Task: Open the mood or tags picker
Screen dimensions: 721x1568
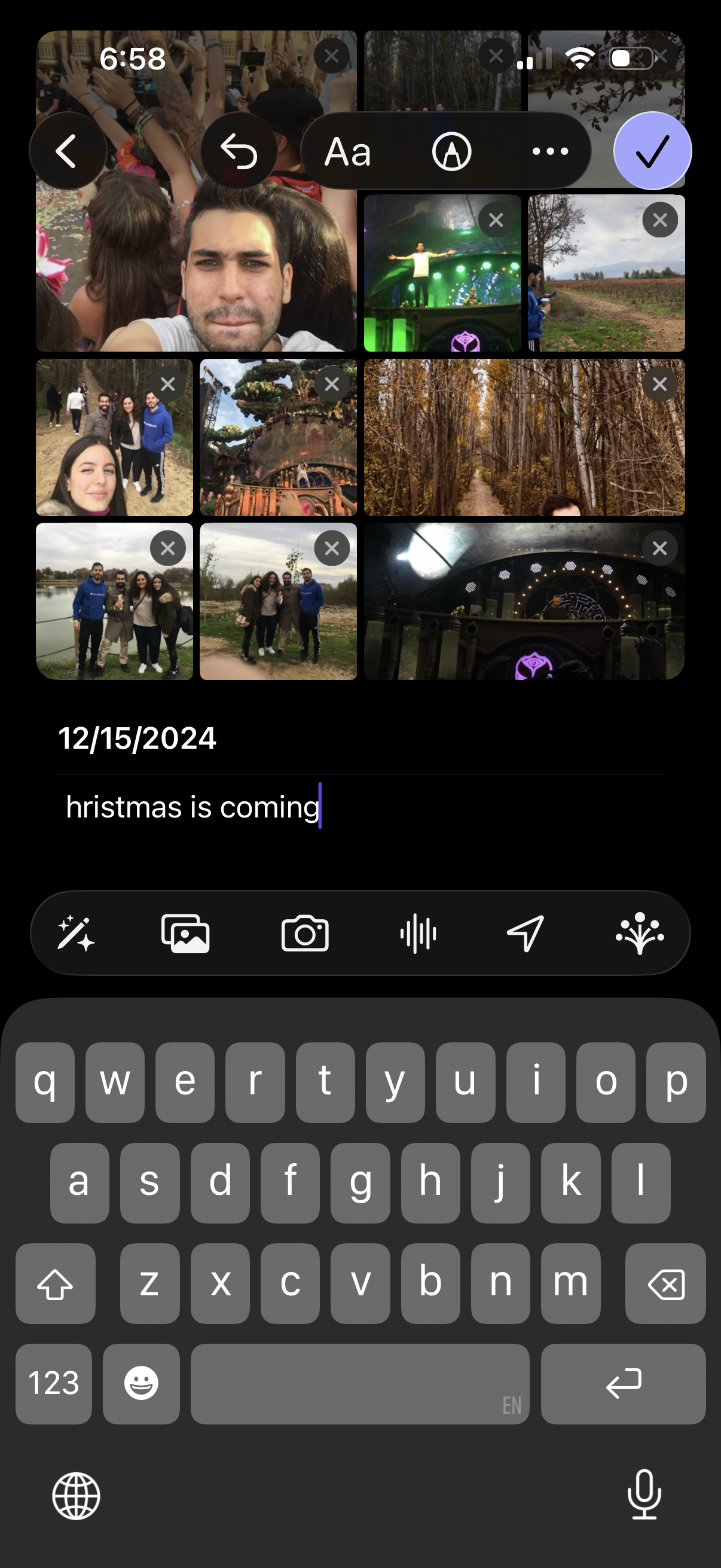Action: 640,934
